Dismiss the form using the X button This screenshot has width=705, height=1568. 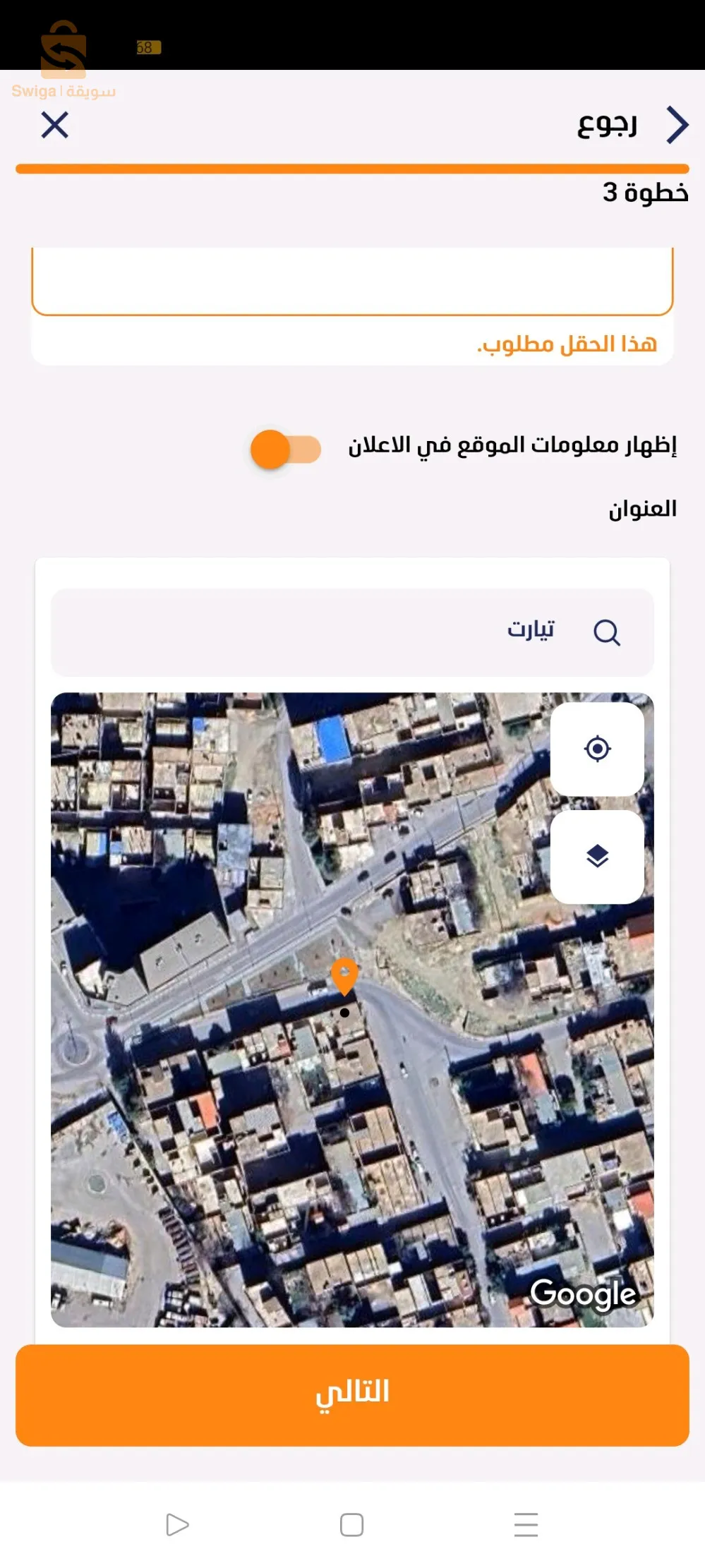tap(55, 126)
